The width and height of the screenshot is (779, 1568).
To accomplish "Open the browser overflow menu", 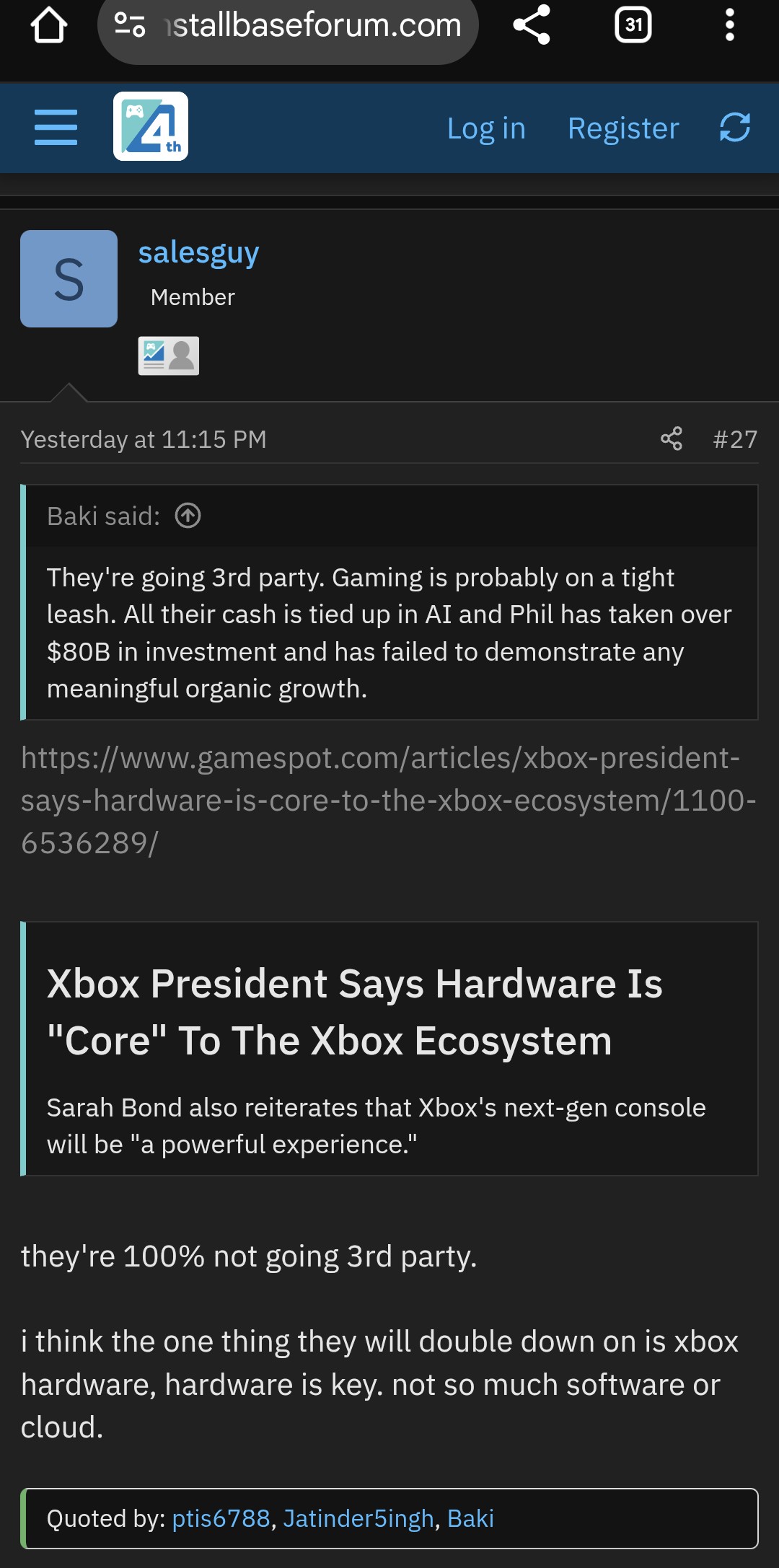I will pos(729,25).
